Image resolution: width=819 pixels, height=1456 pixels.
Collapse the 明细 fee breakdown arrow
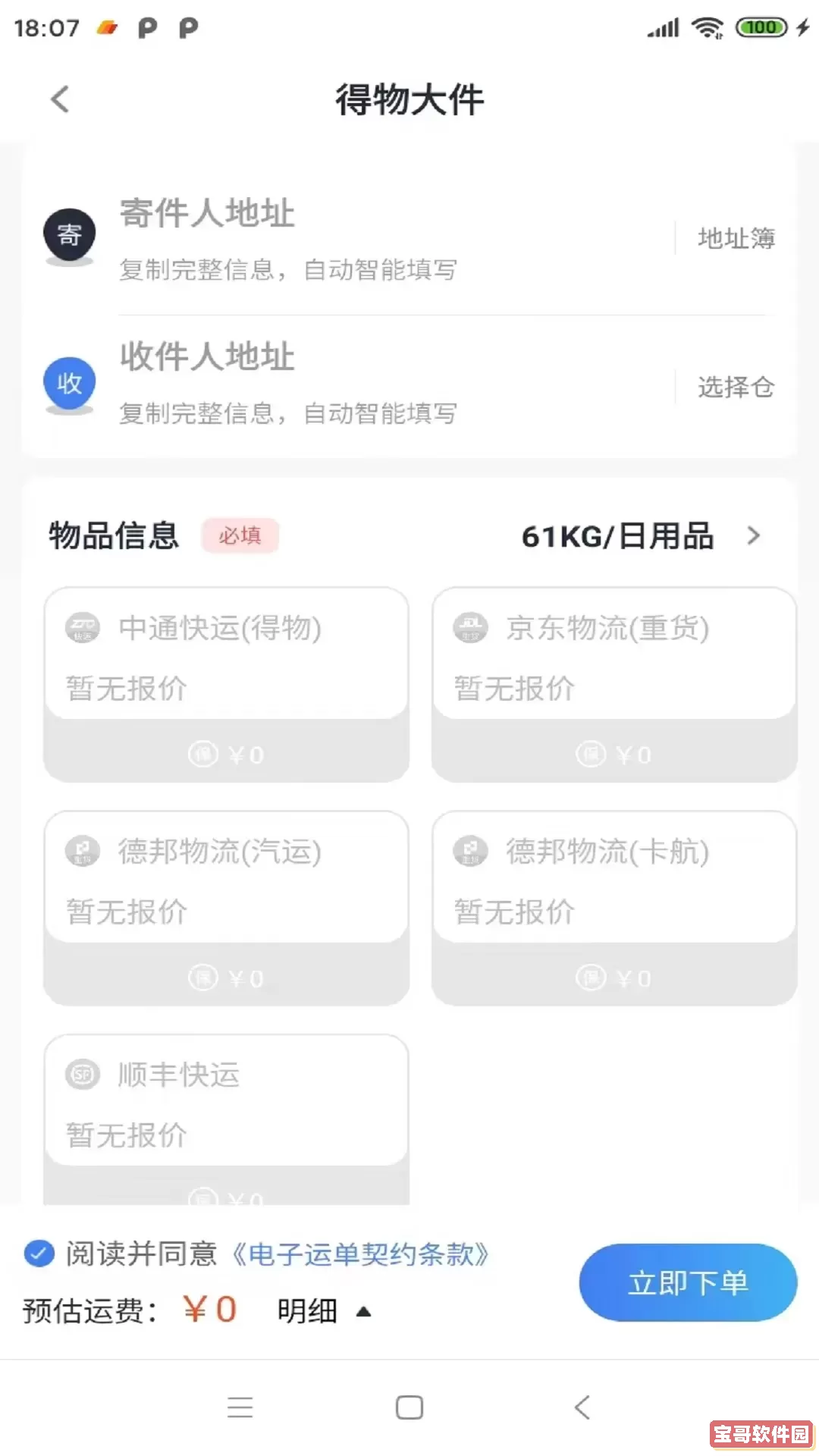(x=364, y=1310)
